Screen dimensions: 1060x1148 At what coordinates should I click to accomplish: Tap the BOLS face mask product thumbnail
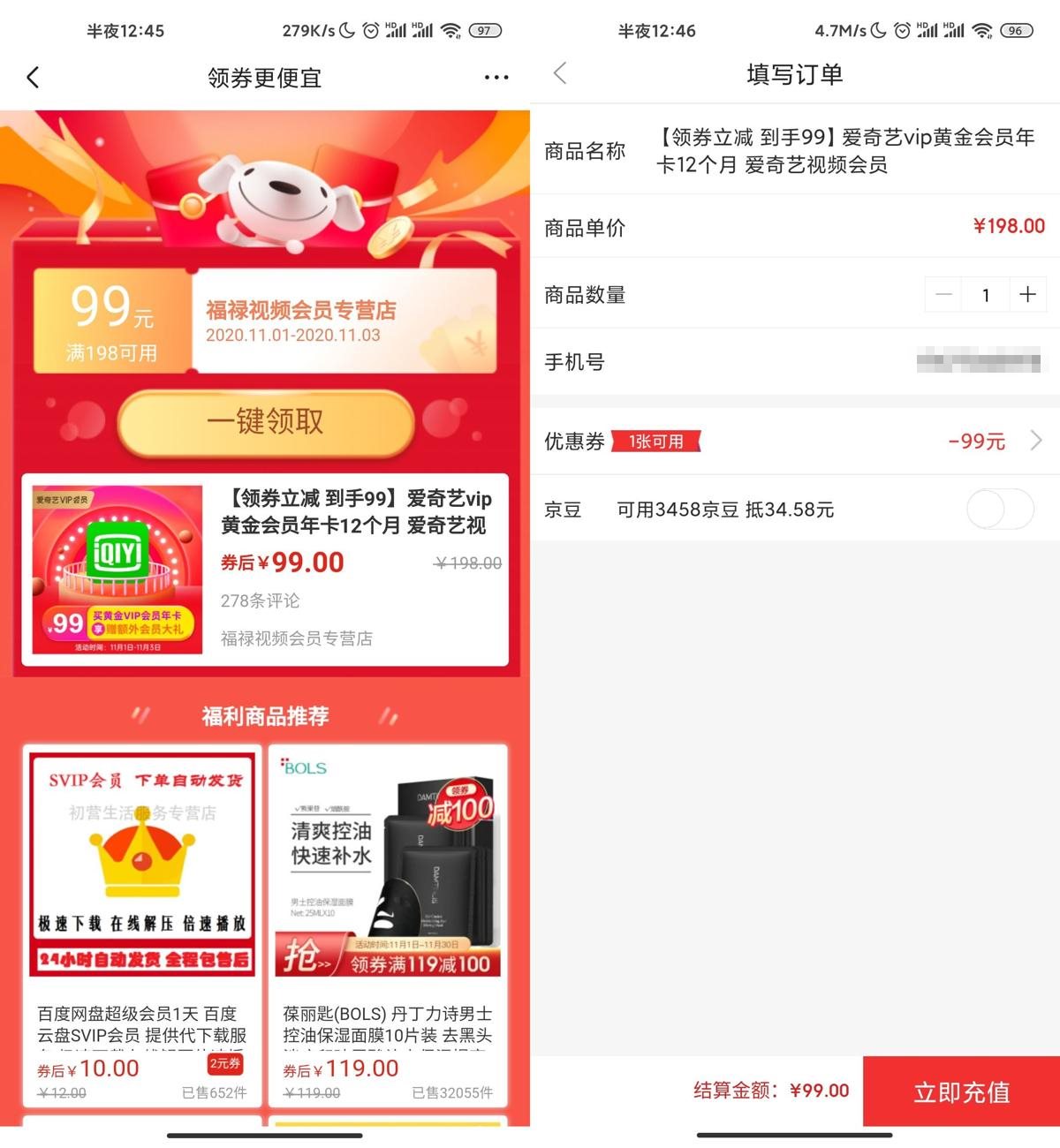(387, 861)
